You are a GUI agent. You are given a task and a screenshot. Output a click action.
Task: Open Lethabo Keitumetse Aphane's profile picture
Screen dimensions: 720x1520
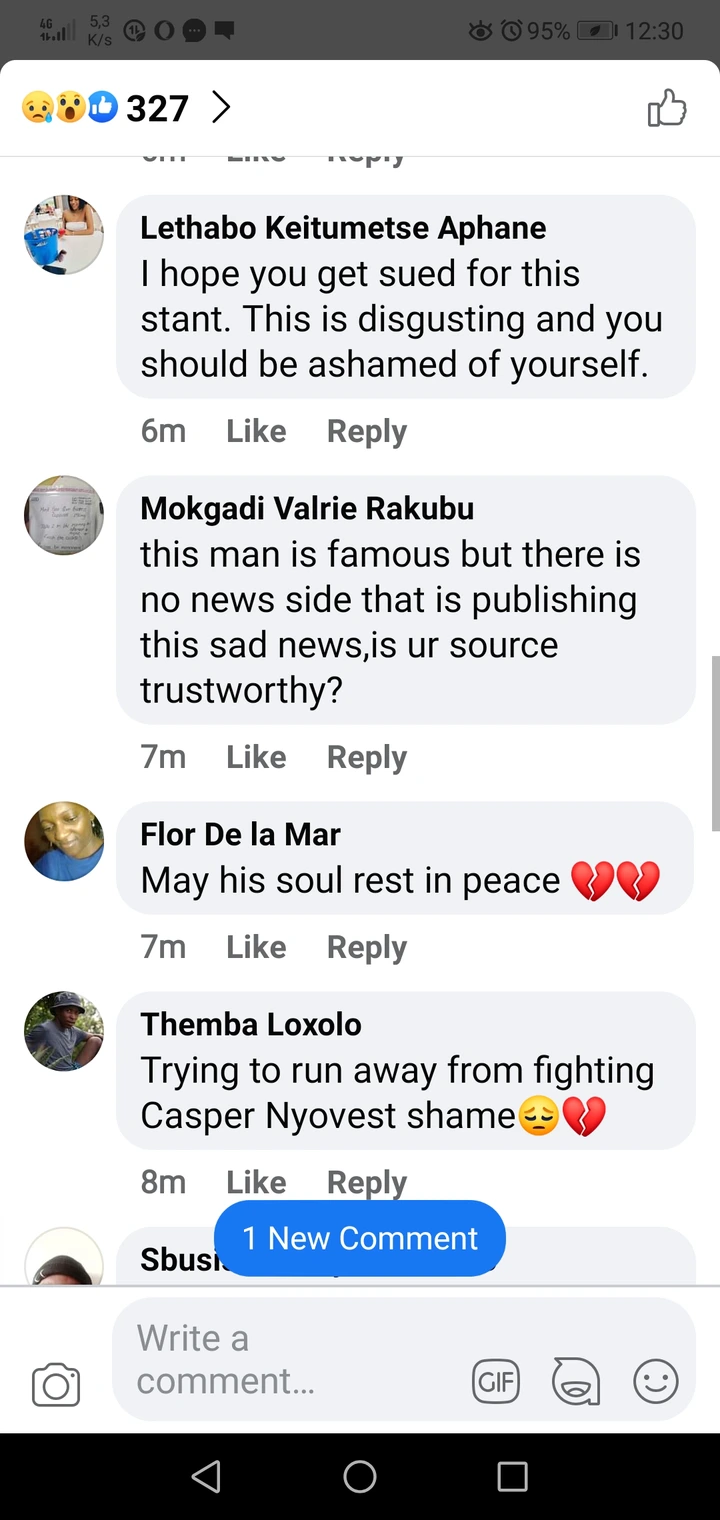pos(64,235)
